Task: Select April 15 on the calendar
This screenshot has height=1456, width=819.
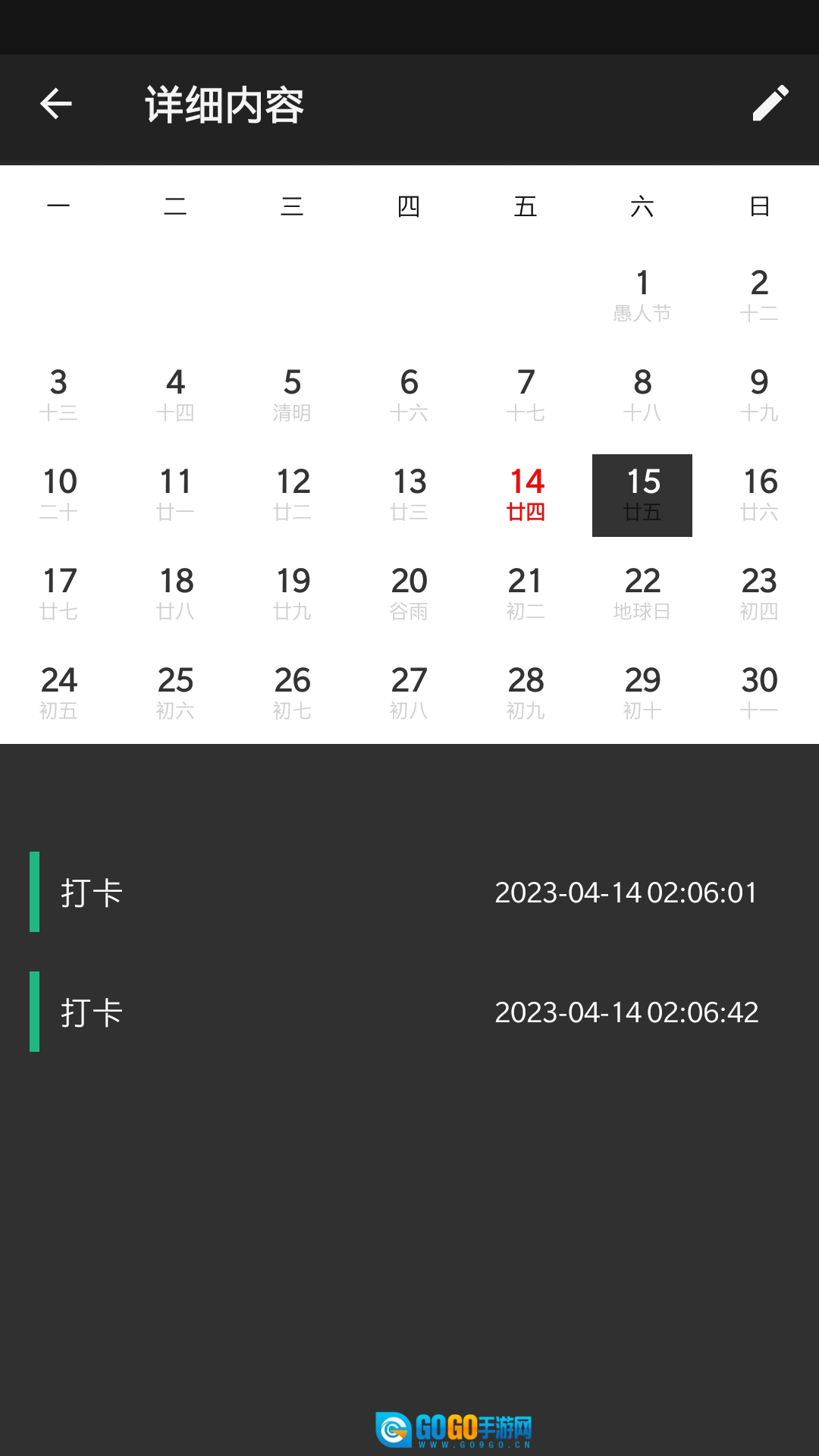Action: [642, 494]
